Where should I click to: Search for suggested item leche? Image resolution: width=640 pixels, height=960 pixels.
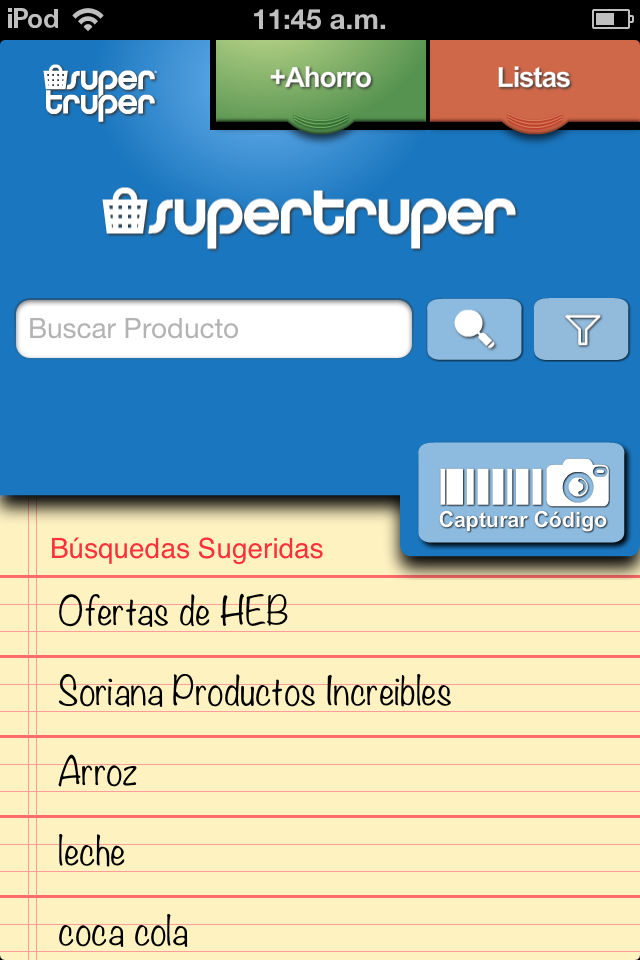tap(92, 853)
